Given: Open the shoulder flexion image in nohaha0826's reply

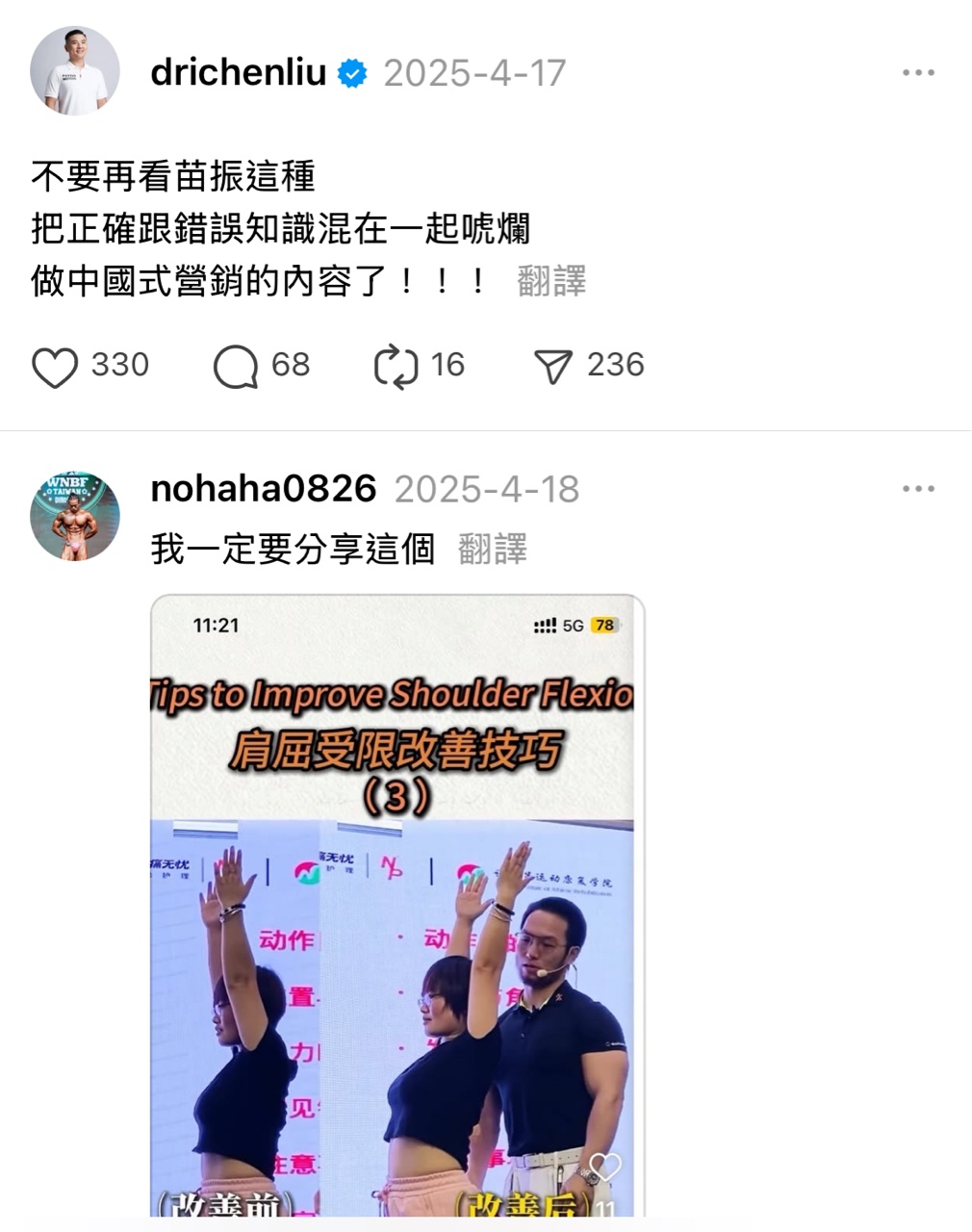Looking at the screenshot, I should pos(397,905).
